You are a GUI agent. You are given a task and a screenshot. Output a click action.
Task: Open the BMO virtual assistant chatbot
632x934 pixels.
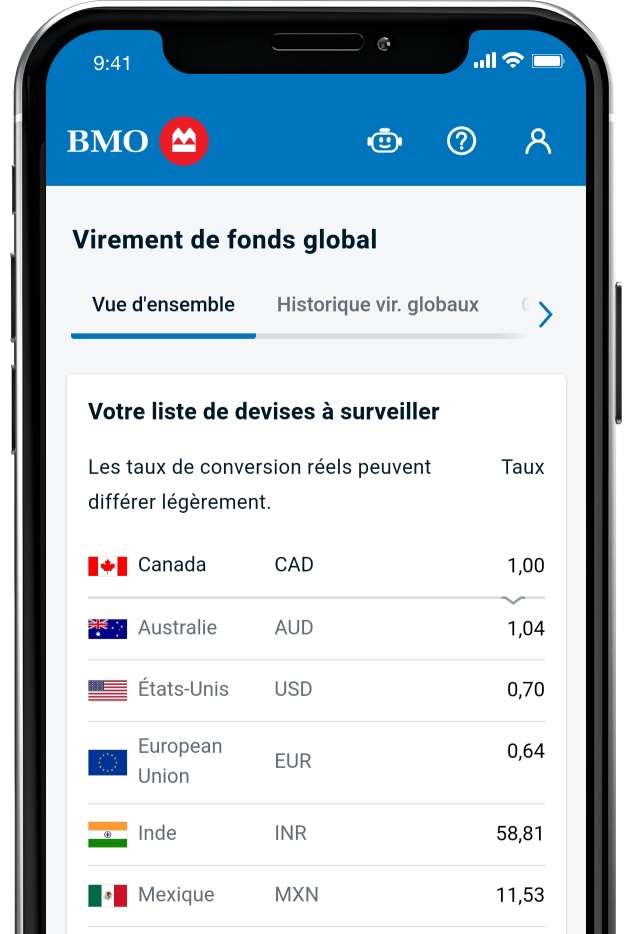[x=384, y=142]
